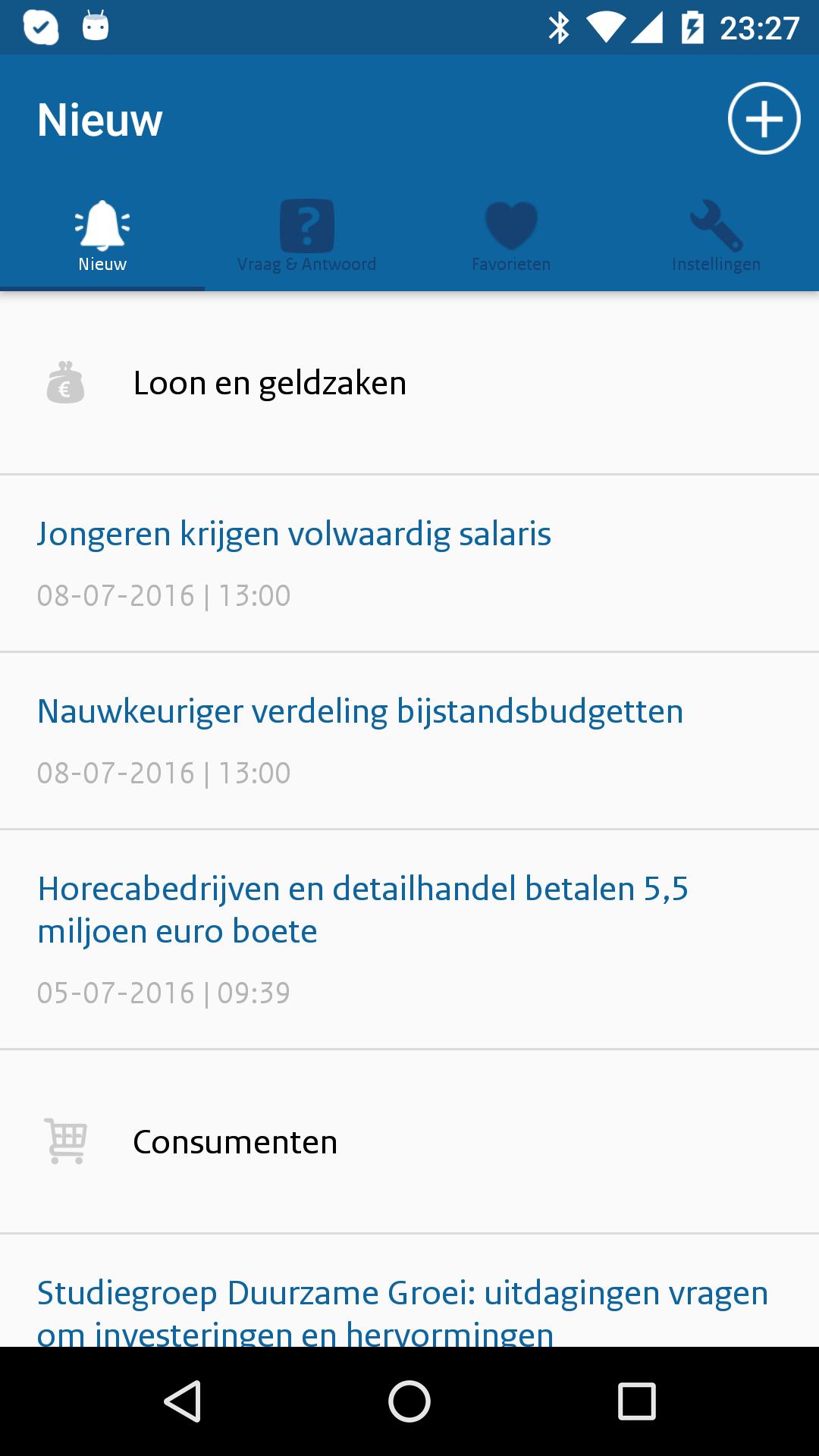Select the Nieuw bell icon
Viewport: 819px width, 1456px height.
tap(103, 224)
